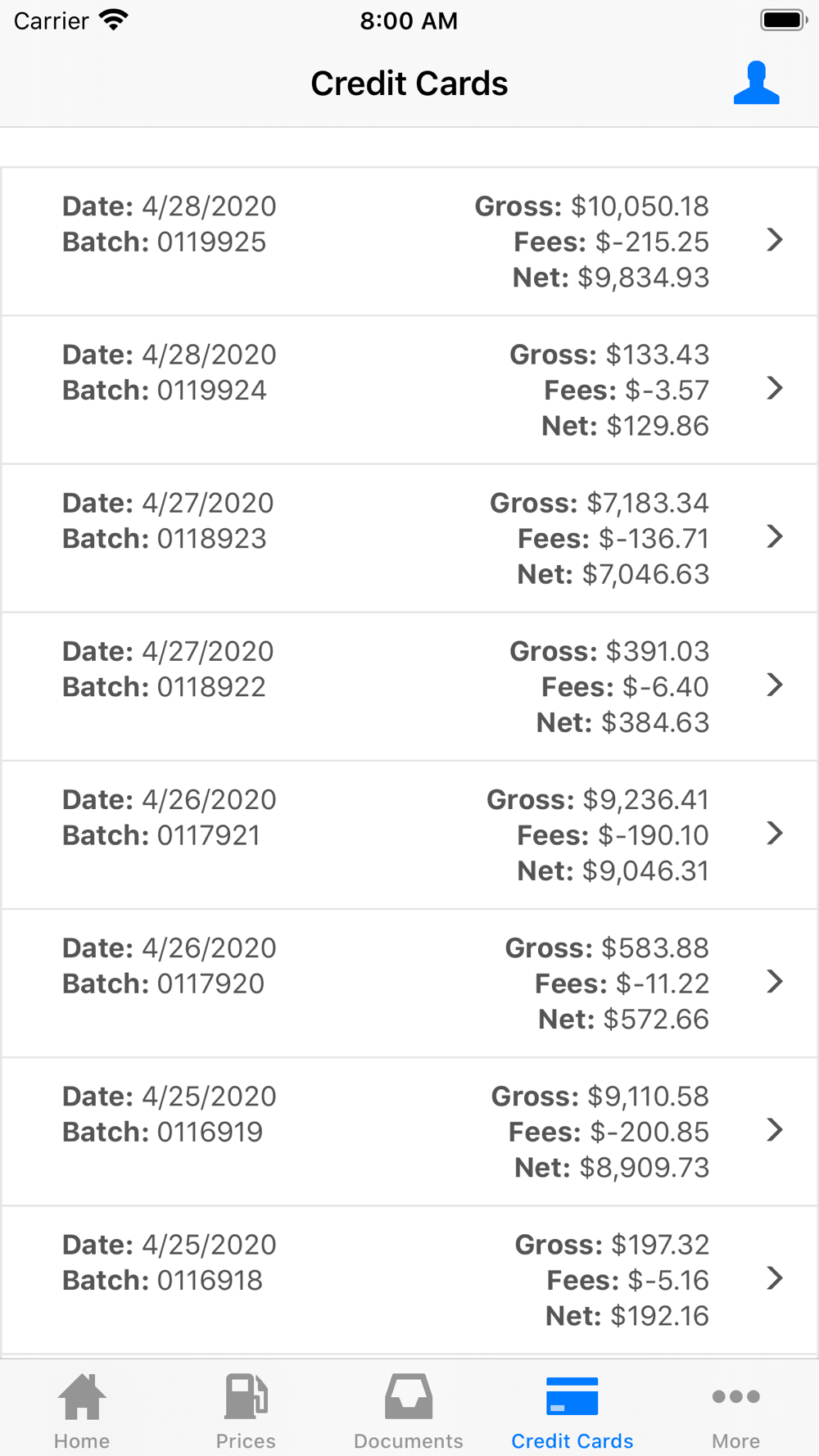Screen dimensions: 819x1456
Task: Go to the Prices tab
Action: coord(246,1410)
